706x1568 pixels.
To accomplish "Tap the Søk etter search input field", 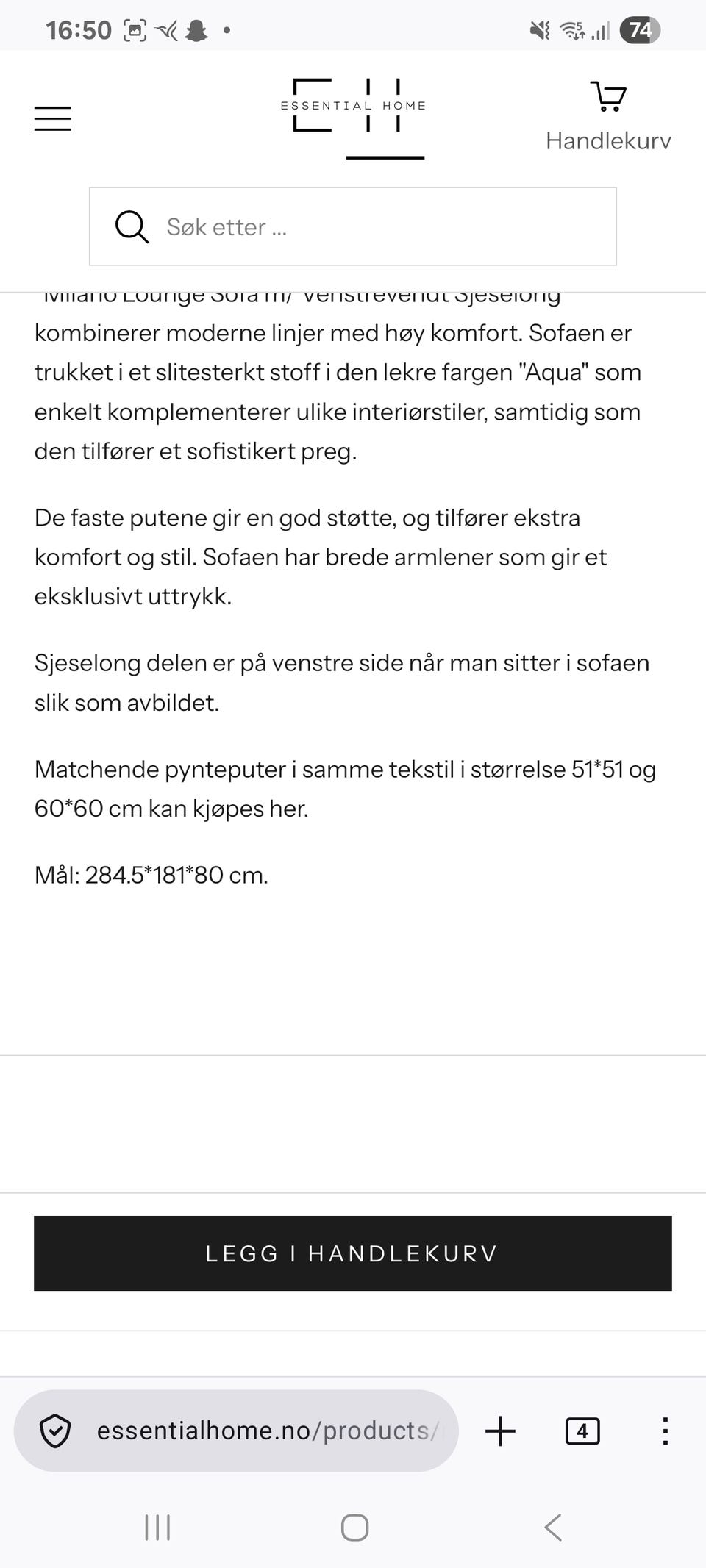I will click(353, 226).
